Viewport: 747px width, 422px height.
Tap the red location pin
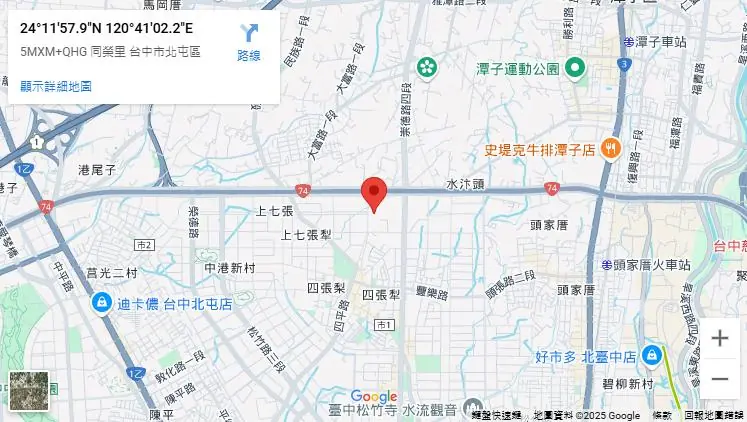[x=374, y=193]
